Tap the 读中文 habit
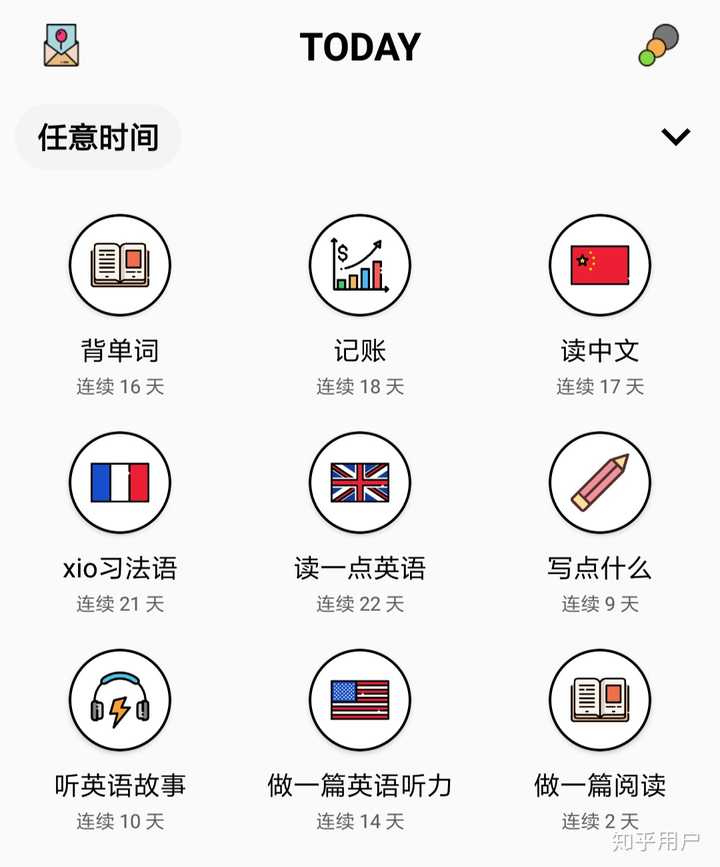 point(600,265)
